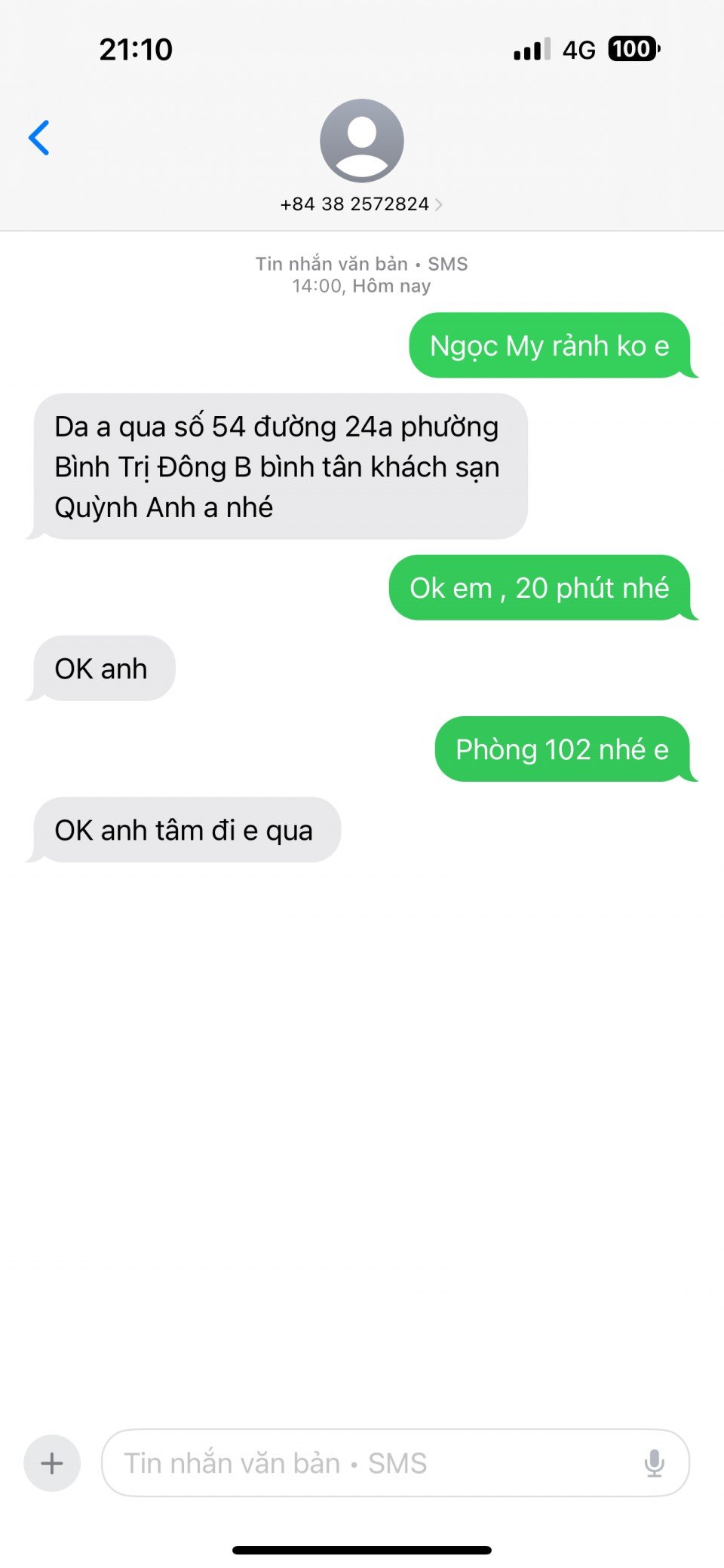
Task: Go back to the message list
Action: [x=39, y=138]
